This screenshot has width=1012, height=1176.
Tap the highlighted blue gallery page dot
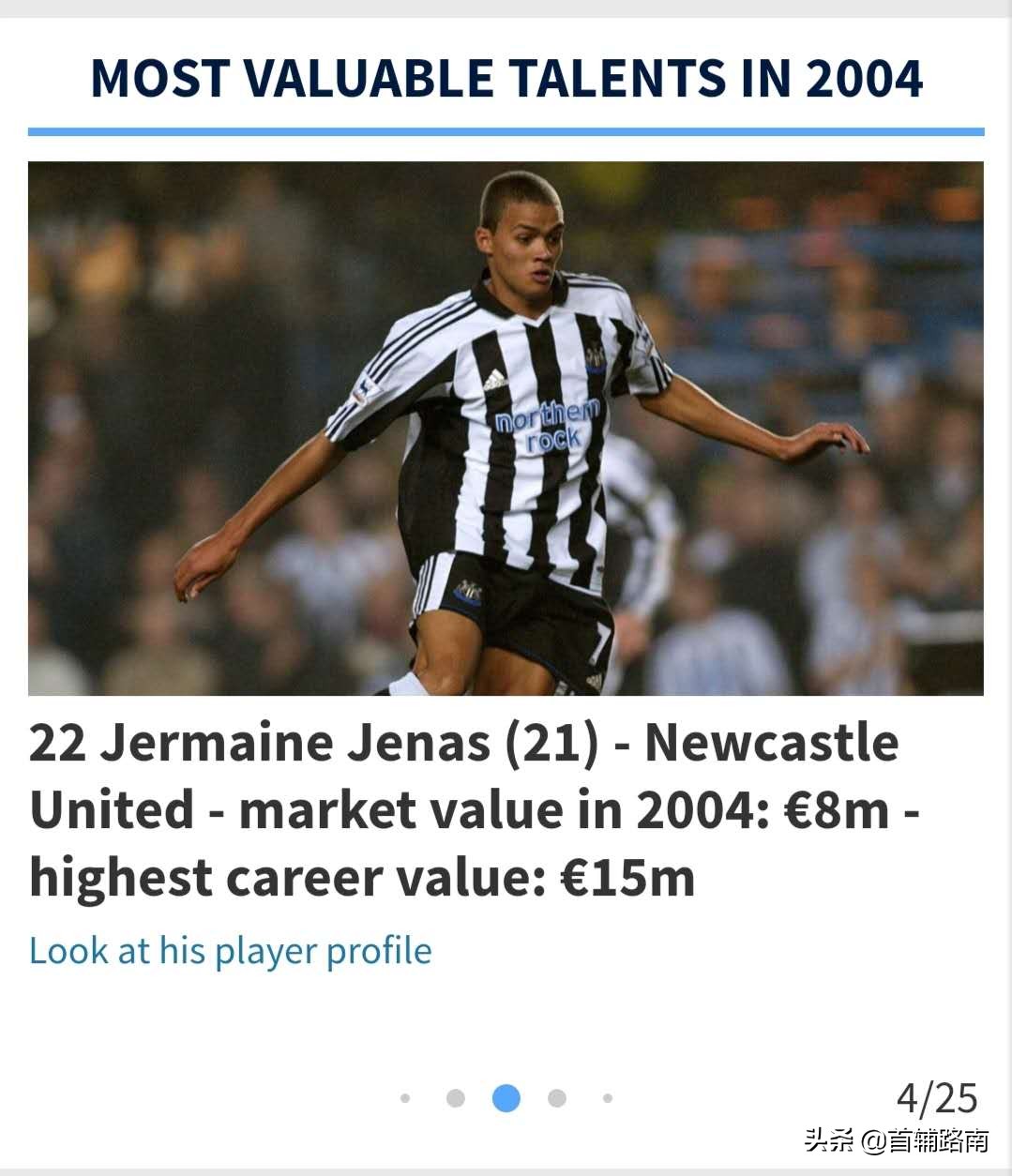coord(506,1097)
